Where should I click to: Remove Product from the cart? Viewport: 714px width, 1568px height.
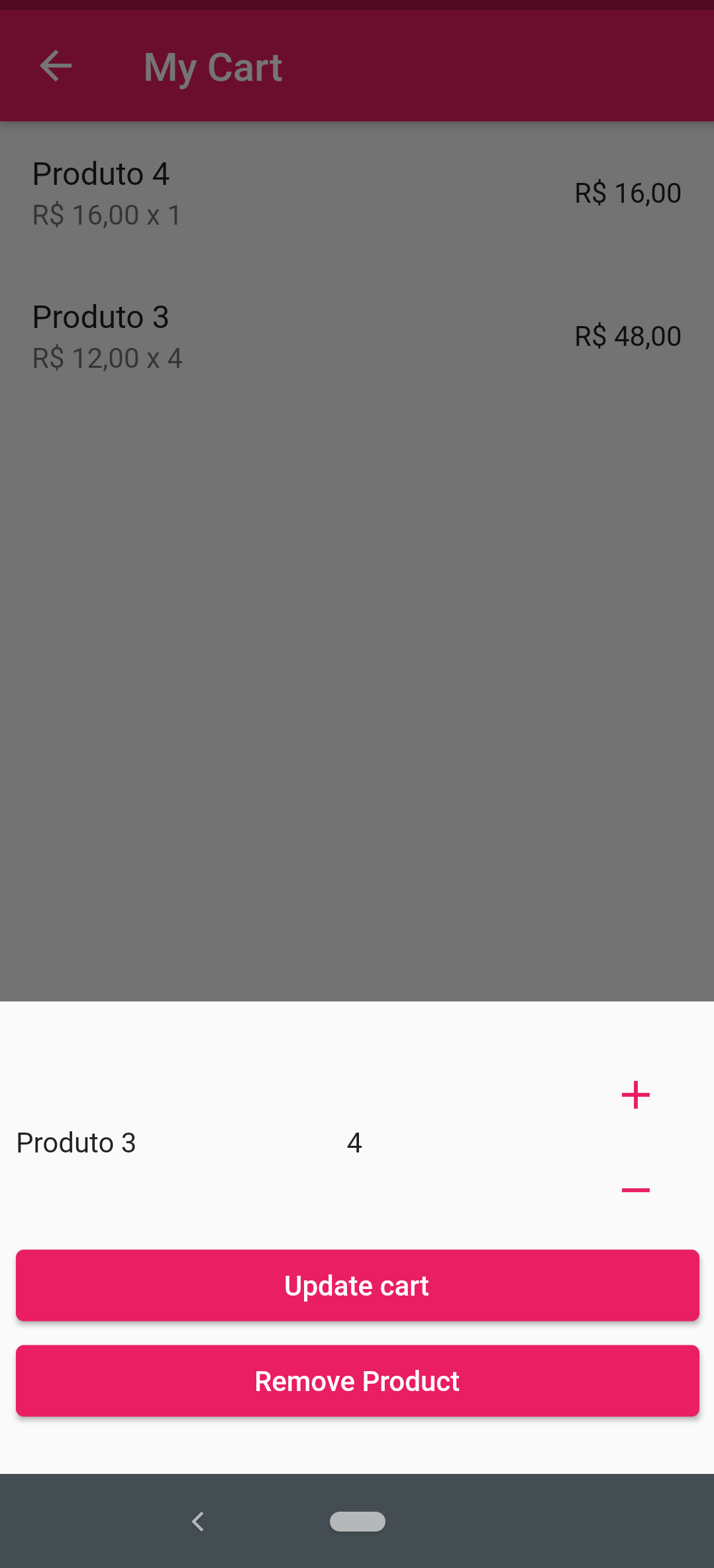click(x=357, y=1381)
